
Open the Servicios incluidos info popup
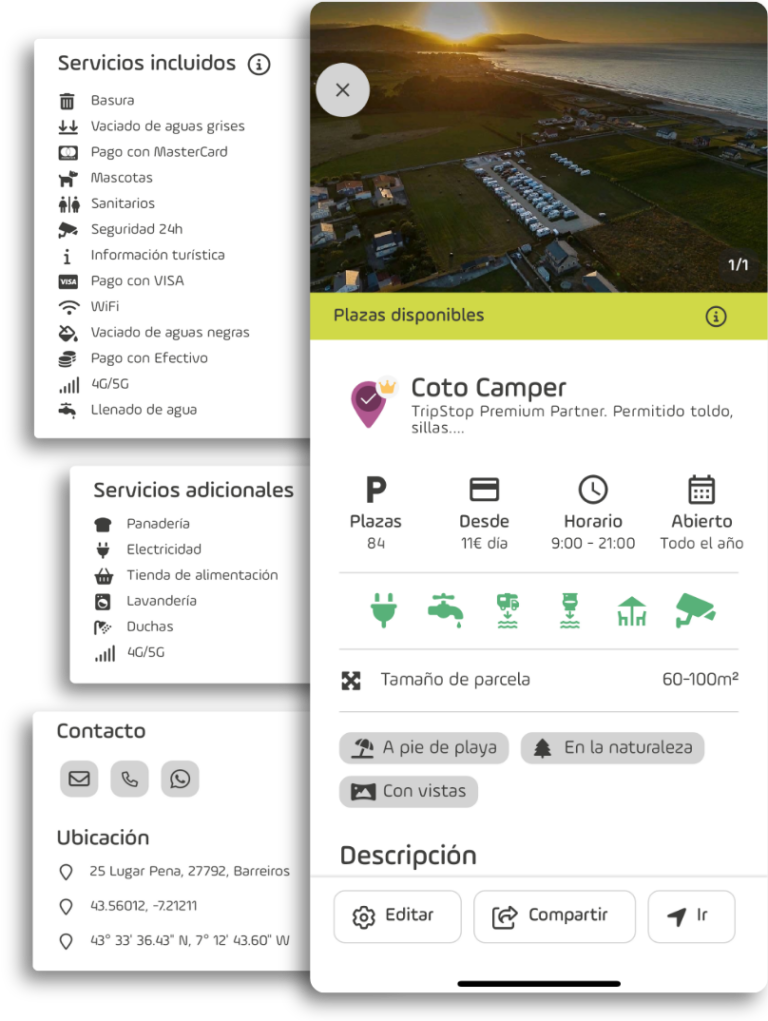pos(259,63)
